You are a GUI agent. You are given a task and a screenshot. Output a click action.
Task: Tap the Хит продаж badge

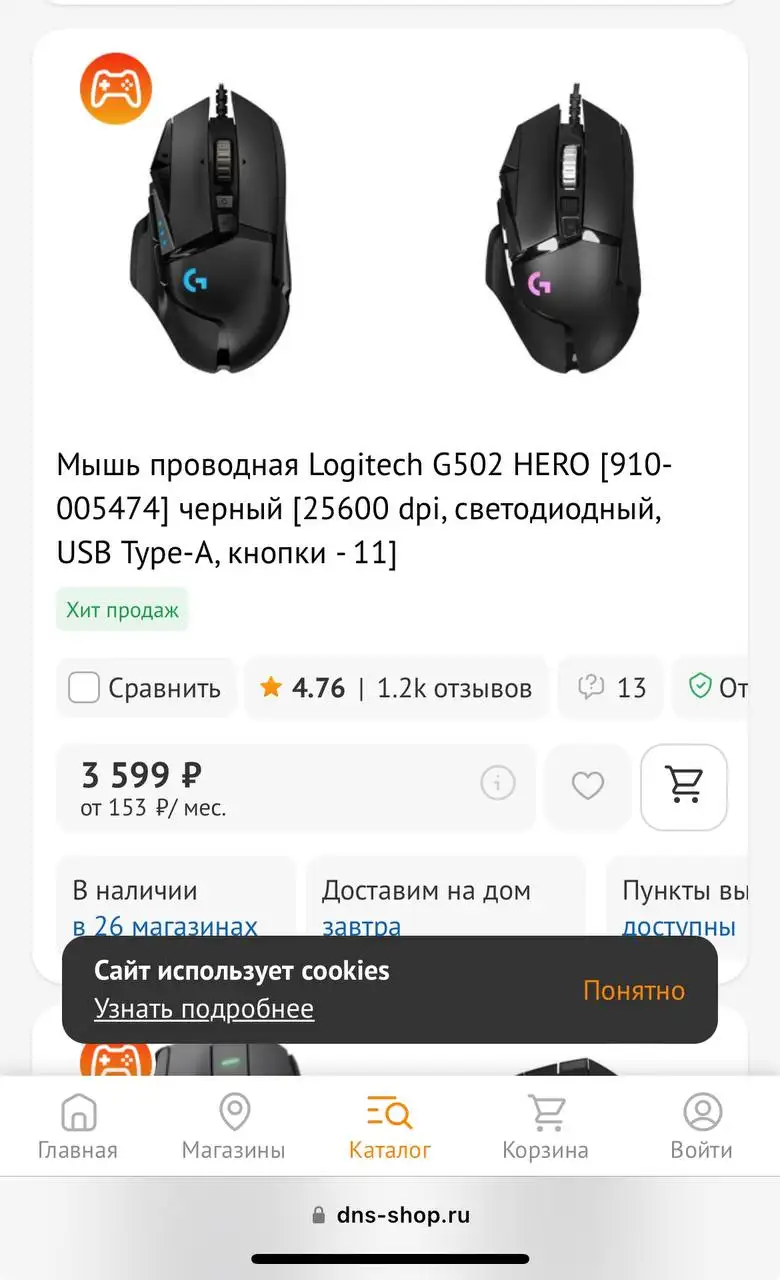tap(122, 609)
